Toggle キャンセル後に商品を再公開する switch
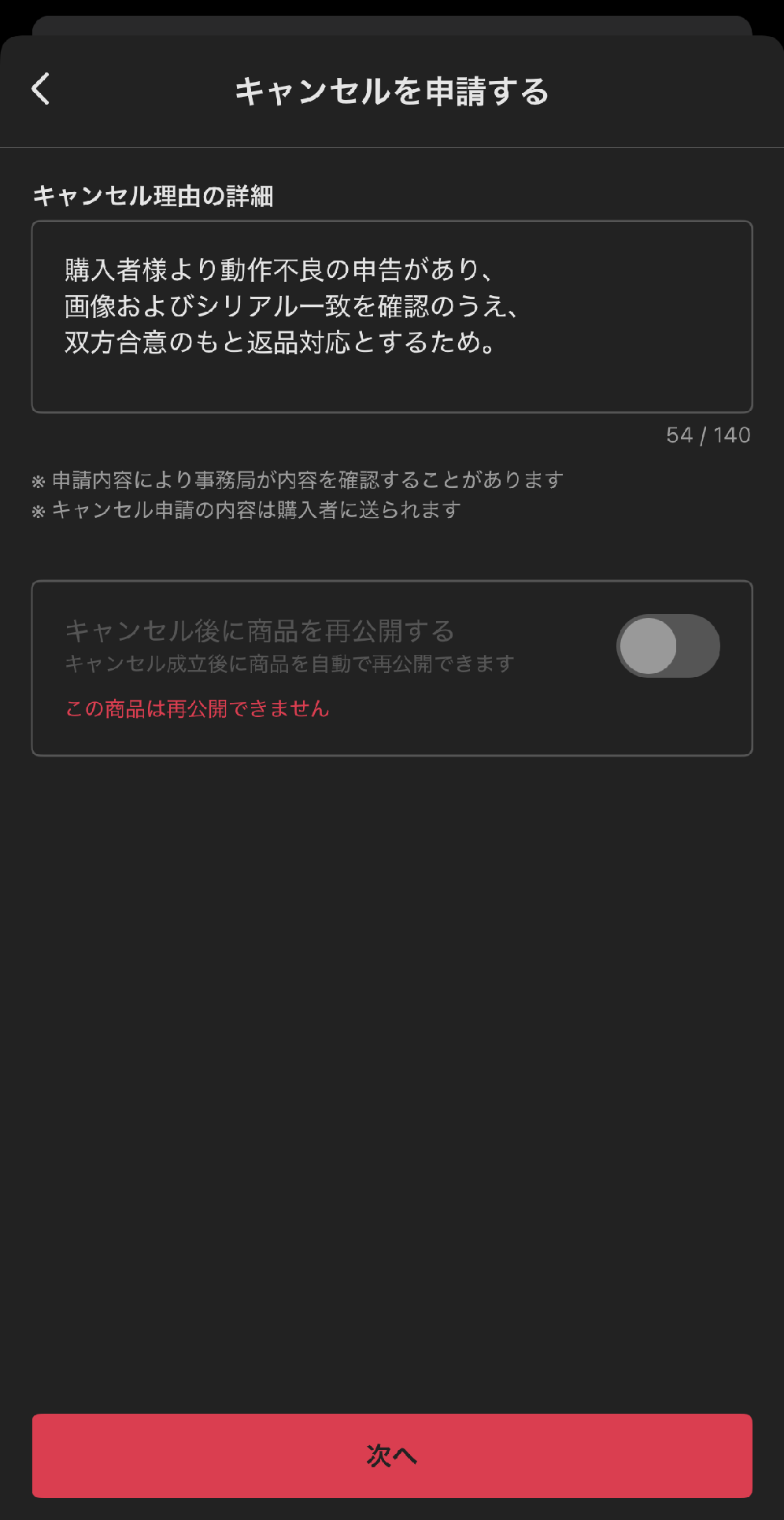The width and height of the screenshot is (784, 1520). click(x=668, y=646)
